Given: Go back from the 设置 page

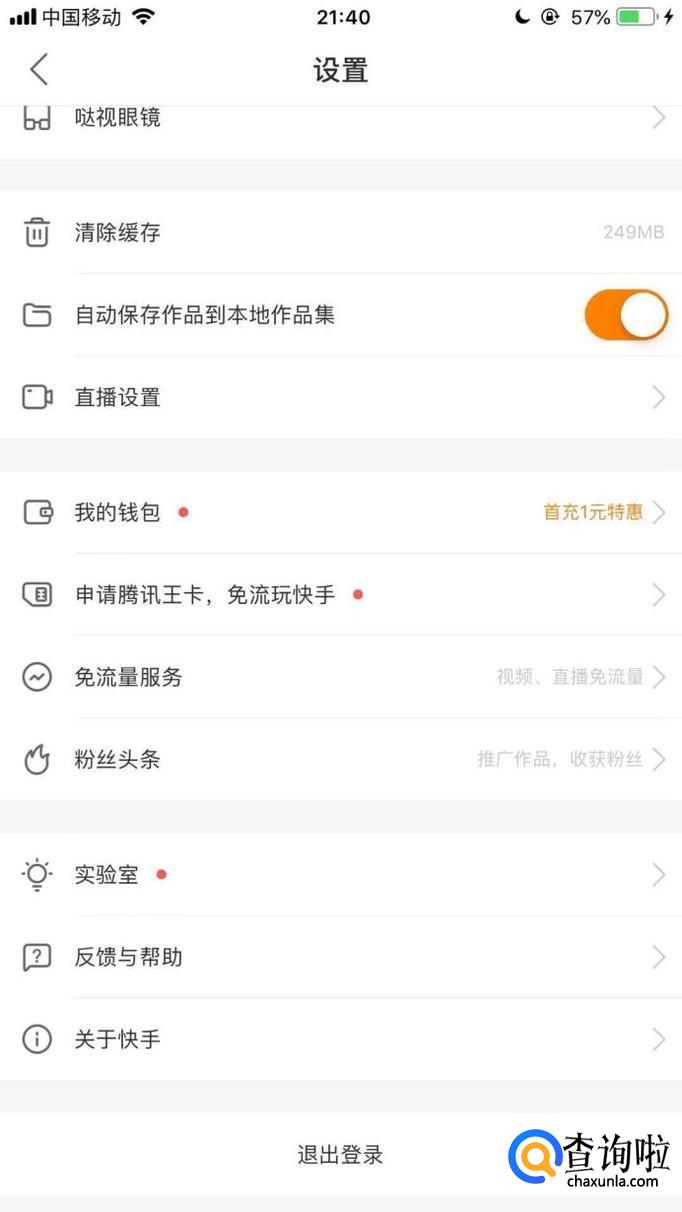Looking at the screenshot, I should coord(39,70).
